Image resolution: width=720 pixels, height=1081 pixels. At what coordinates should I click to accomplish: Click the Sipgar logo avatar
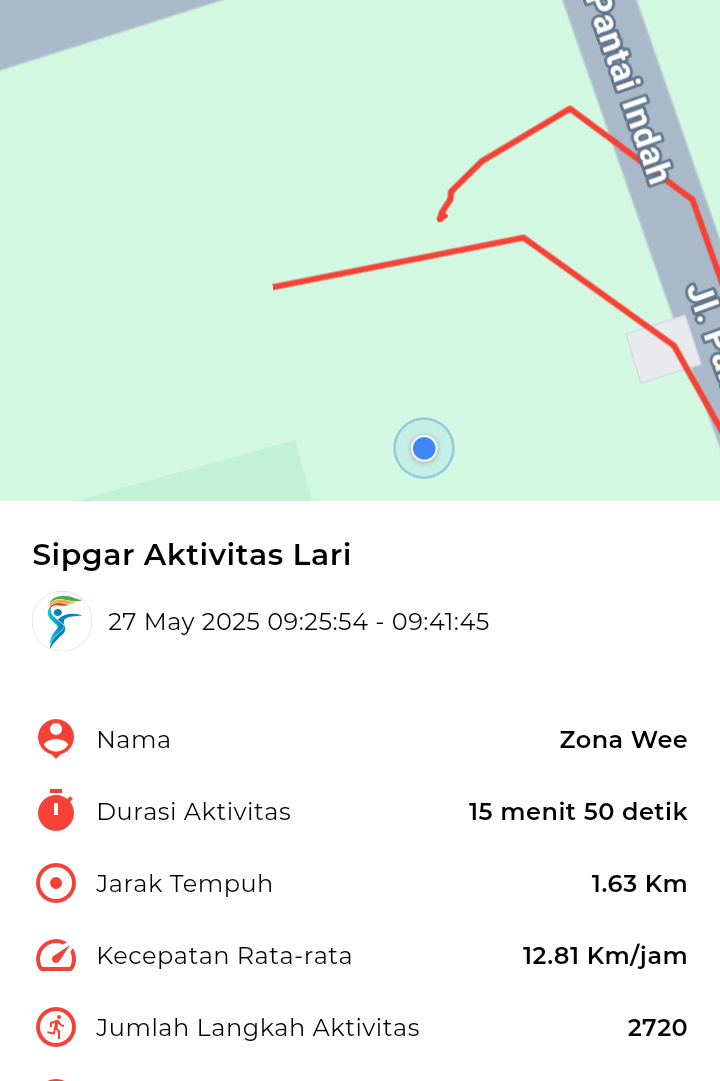(61, 621)
